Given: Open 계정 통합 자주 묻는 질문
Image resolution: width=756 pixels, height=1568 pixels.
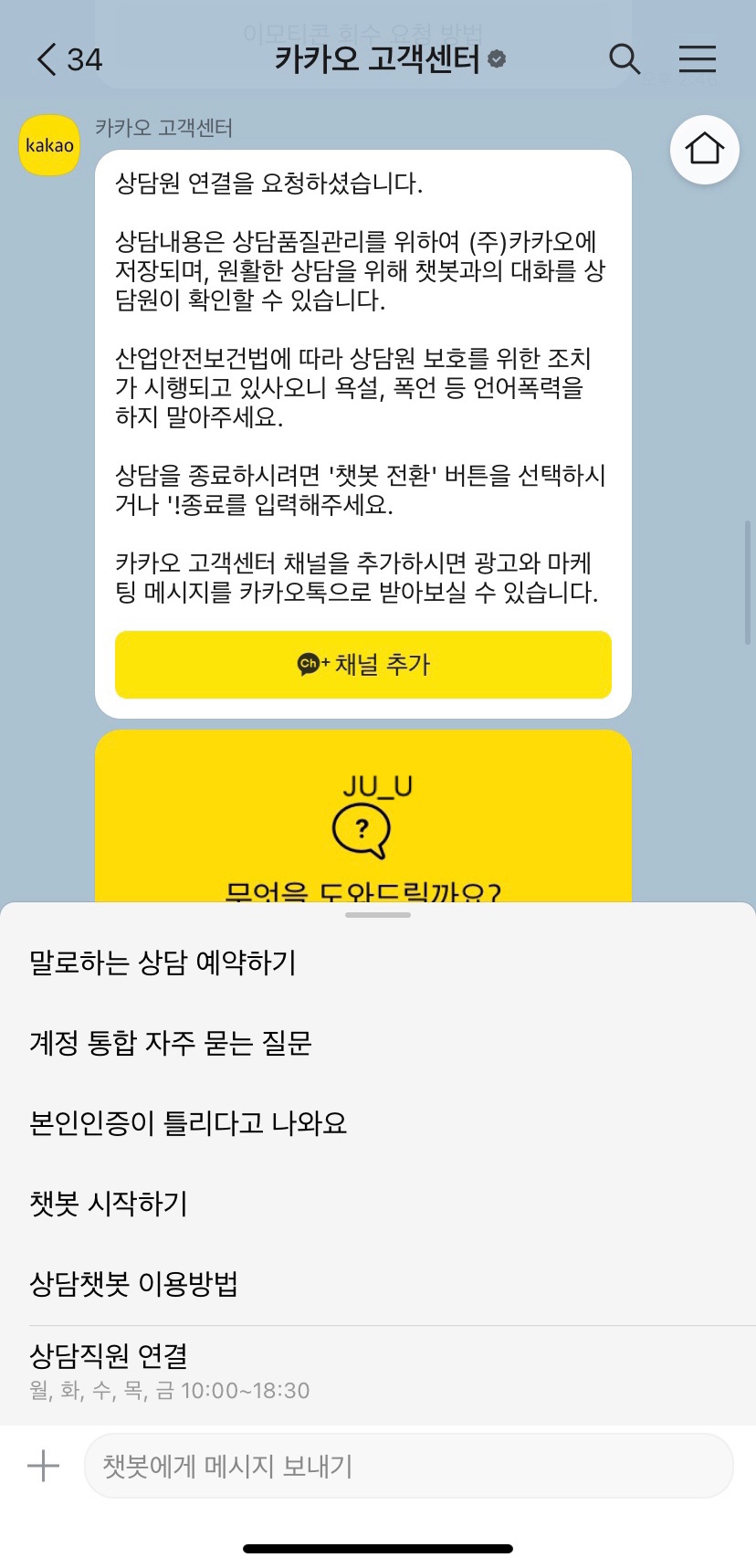Looking at the screenshot, I should point(171,1043).
